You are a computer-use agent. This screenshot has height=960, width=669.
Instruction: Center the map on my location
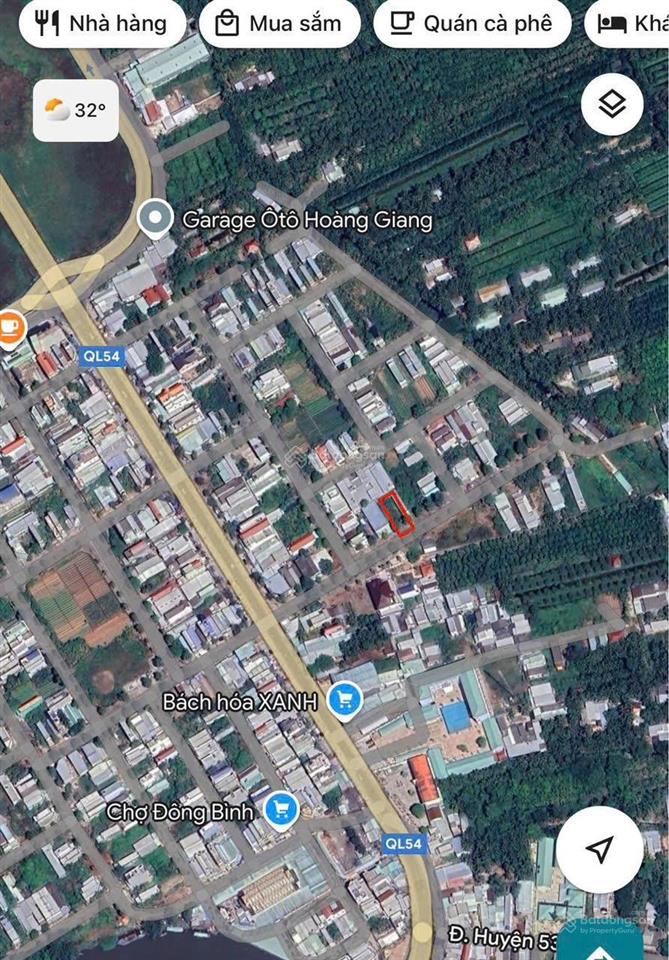599,850
